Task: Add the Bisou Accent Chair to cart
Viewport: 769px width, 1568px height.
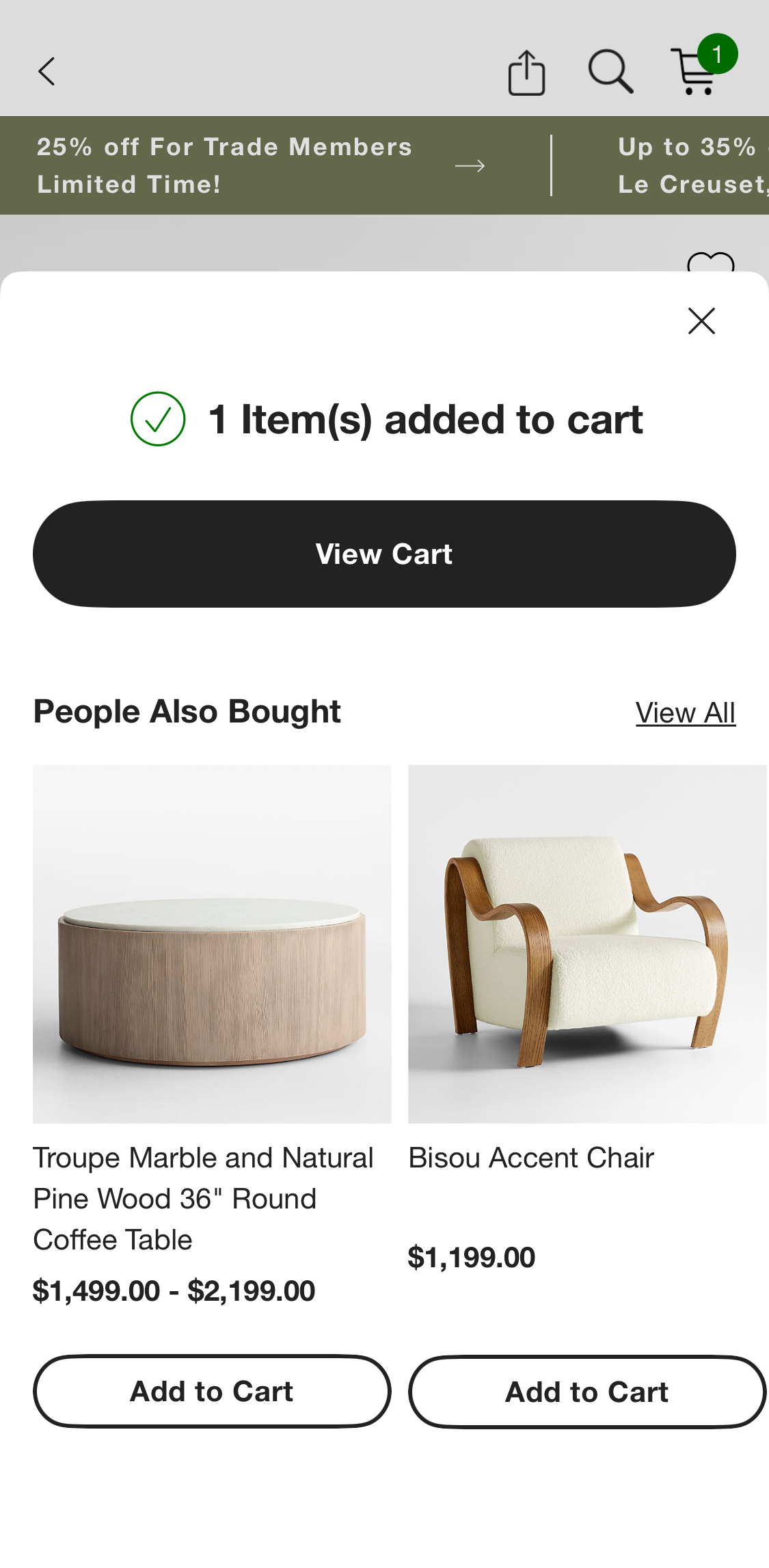Action: (x=586, y=1392)
